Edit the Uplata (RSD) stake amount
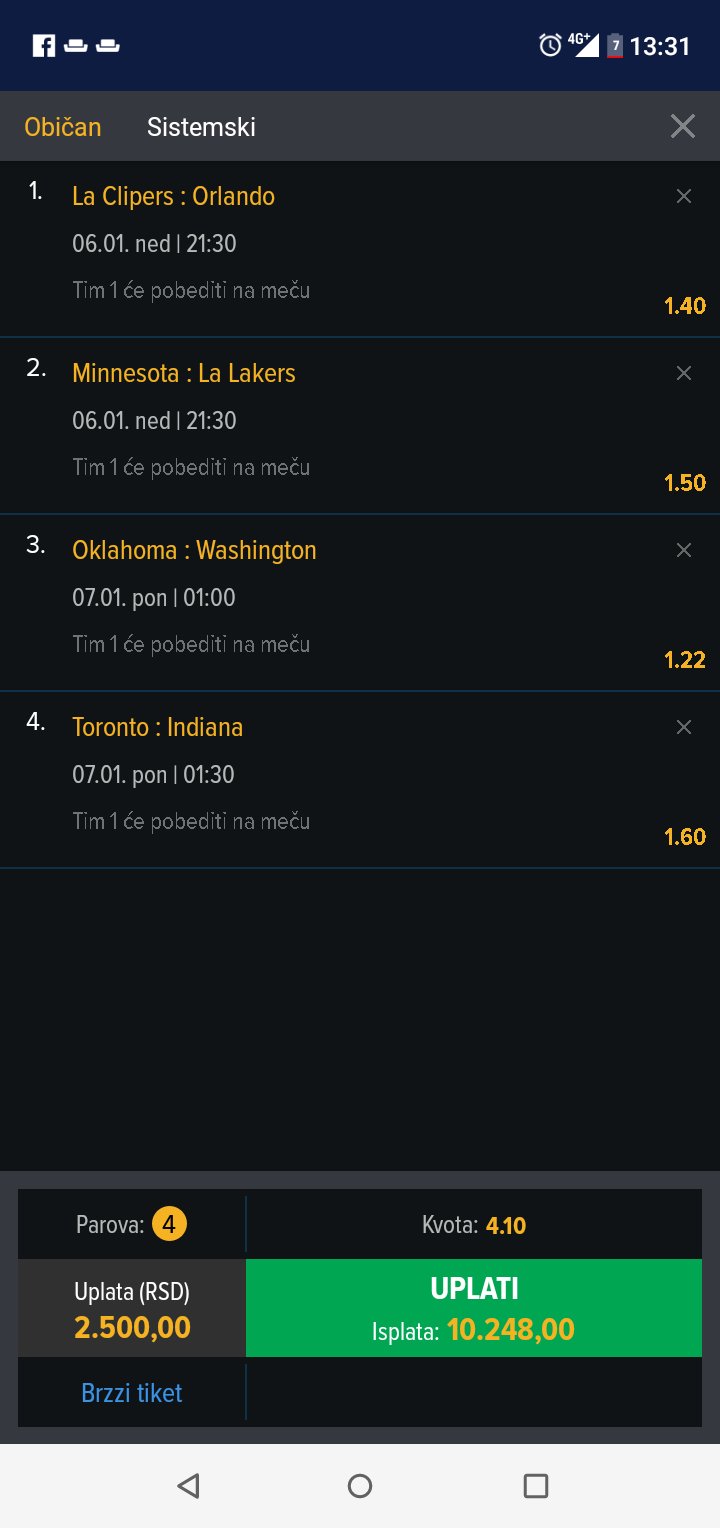Image resolution: width=720 pixels, height=1528 pixels. [132, 1308]
